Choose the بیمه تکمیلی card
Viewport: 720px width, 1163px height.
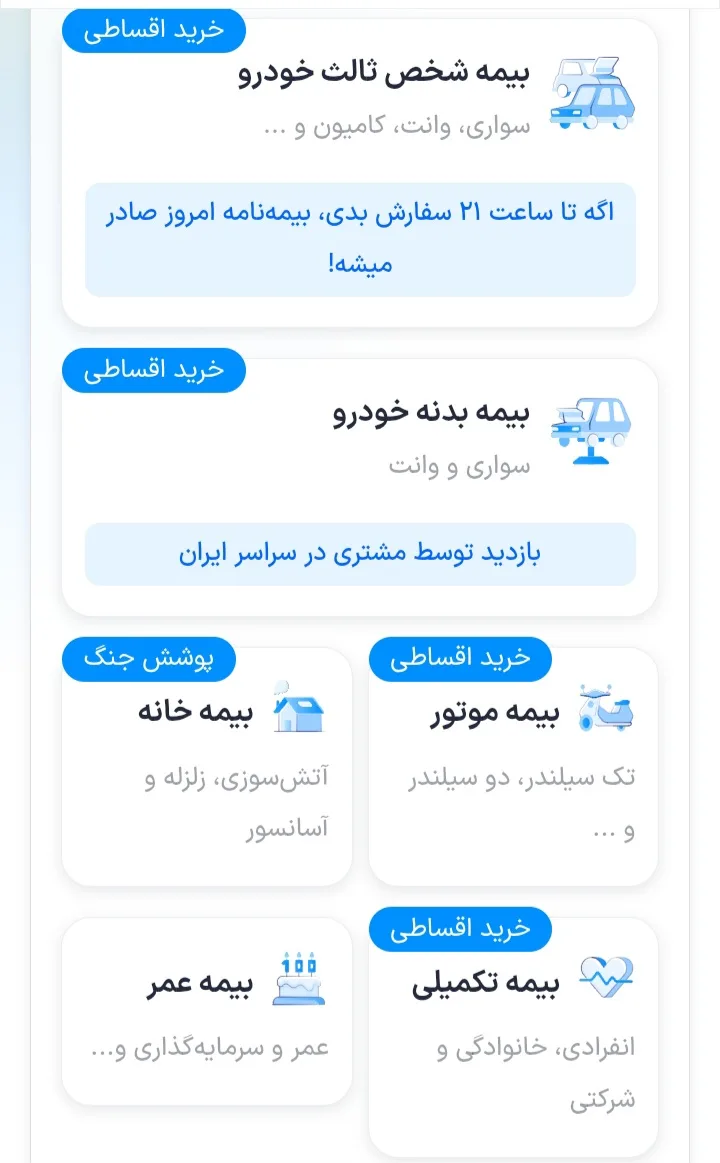pos(513,1036)
